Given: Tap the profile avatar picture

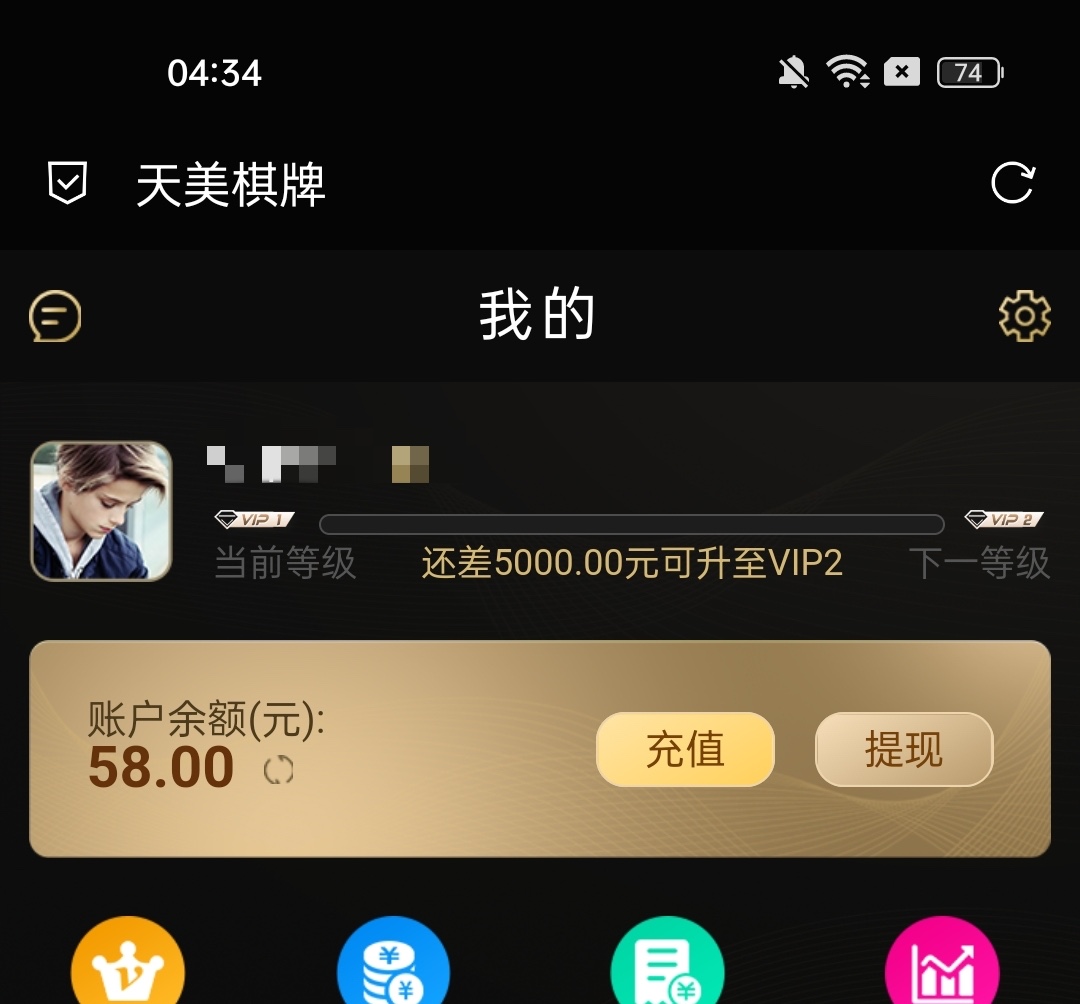Looking at the screenshot, I should pyautogui.click(x=101, y=511).
